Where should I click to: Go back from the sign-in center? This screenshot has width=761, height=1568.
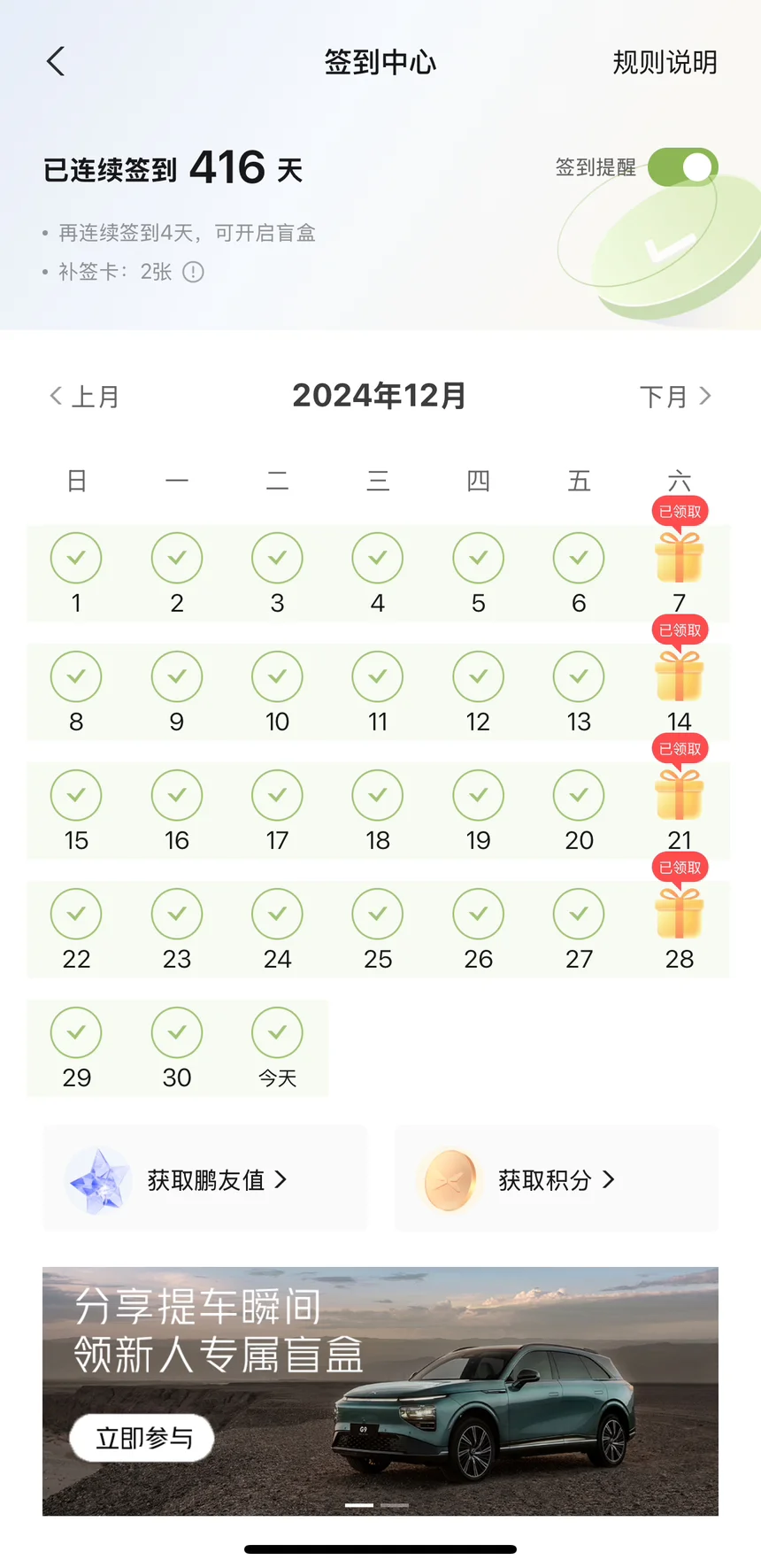pos(56,61)
